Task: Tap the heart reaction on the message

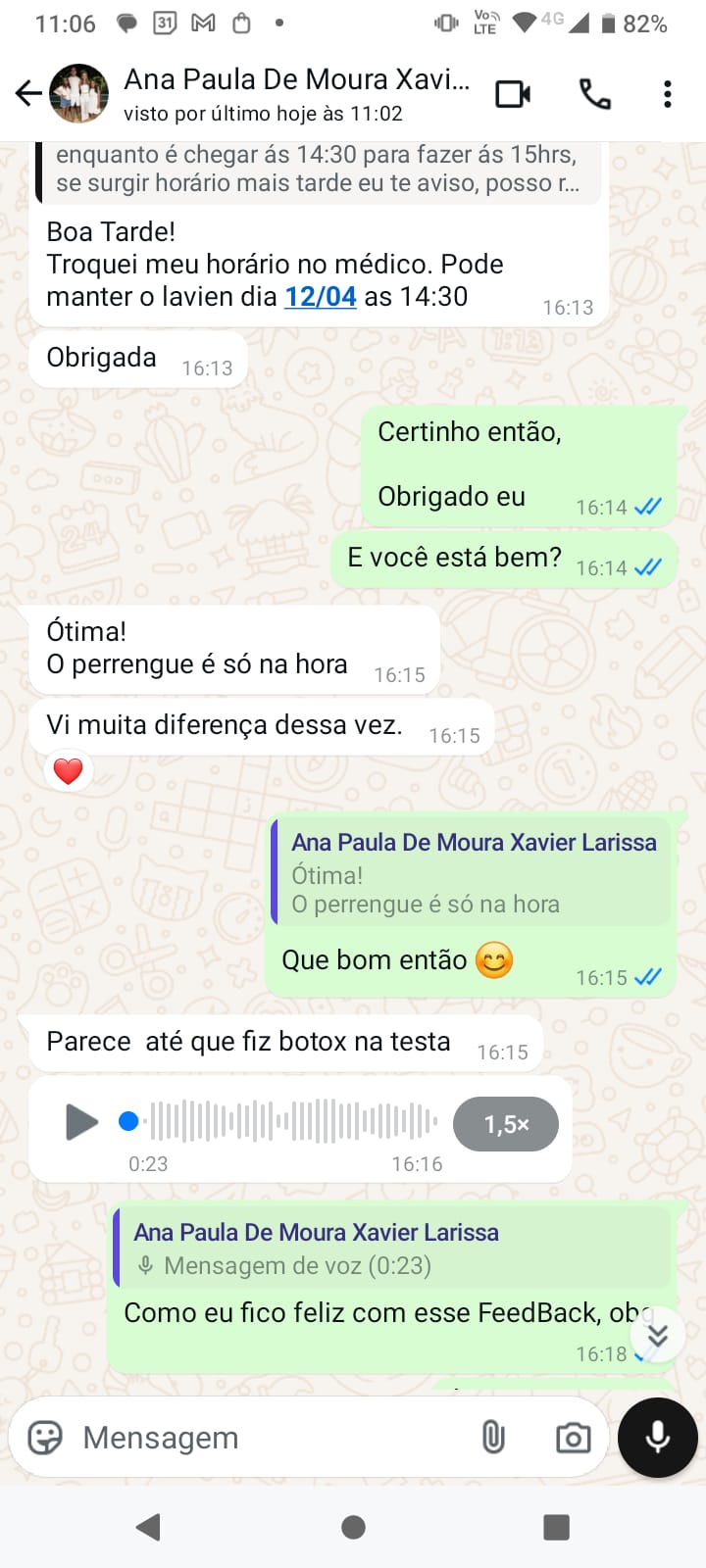Action: coord(68,771)
